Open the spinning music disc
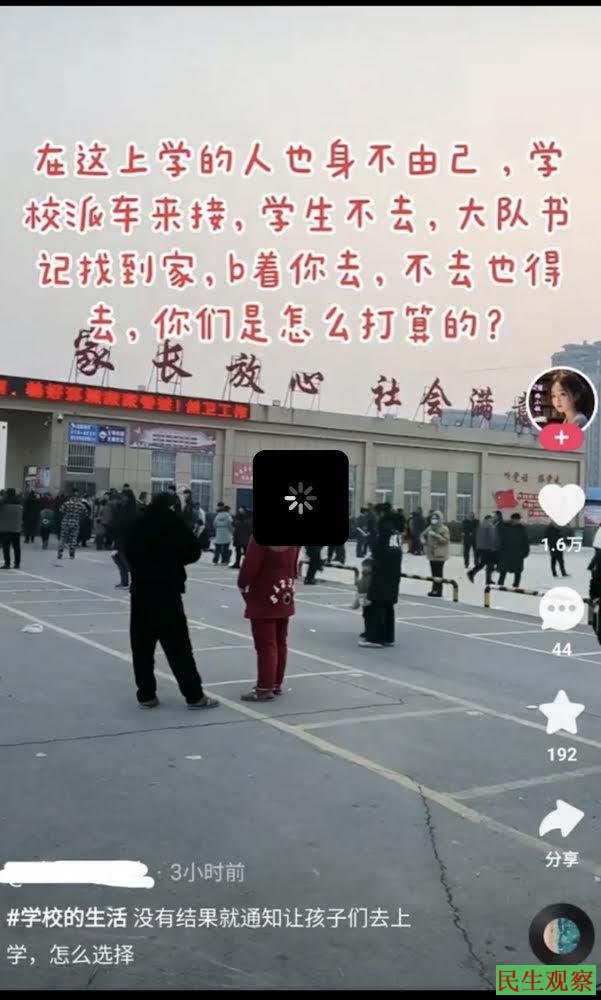 (x=561, y=935)
